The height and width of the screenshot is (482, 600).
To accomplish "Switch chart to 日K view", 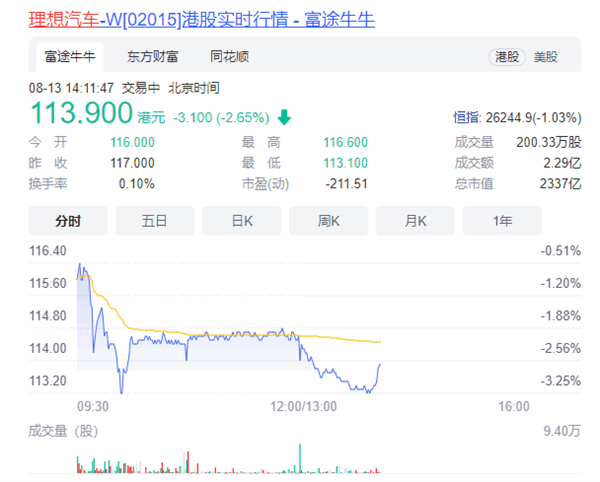I will tap(242, 221).
